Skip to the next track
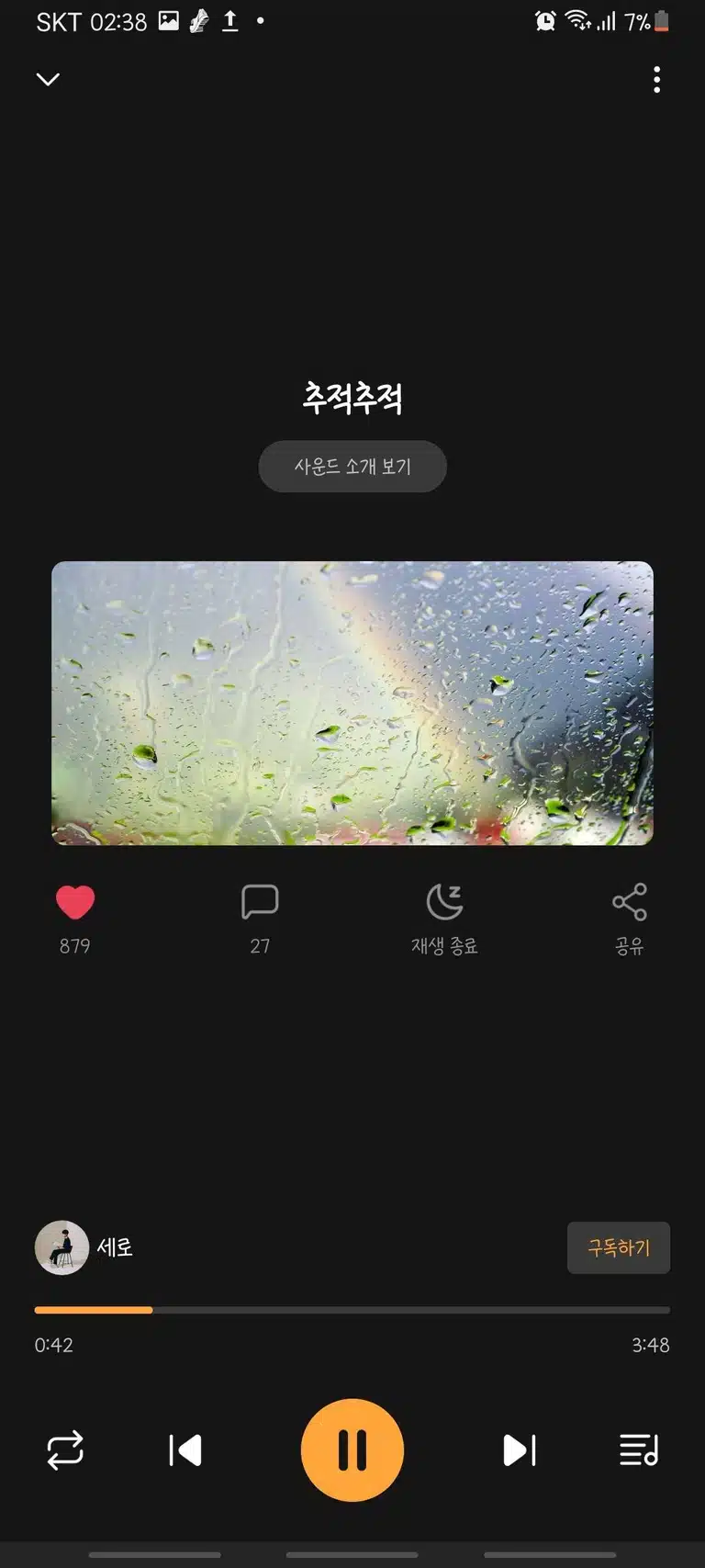Viewport: 705px width, 1568px height. (x=520, y=1450)
